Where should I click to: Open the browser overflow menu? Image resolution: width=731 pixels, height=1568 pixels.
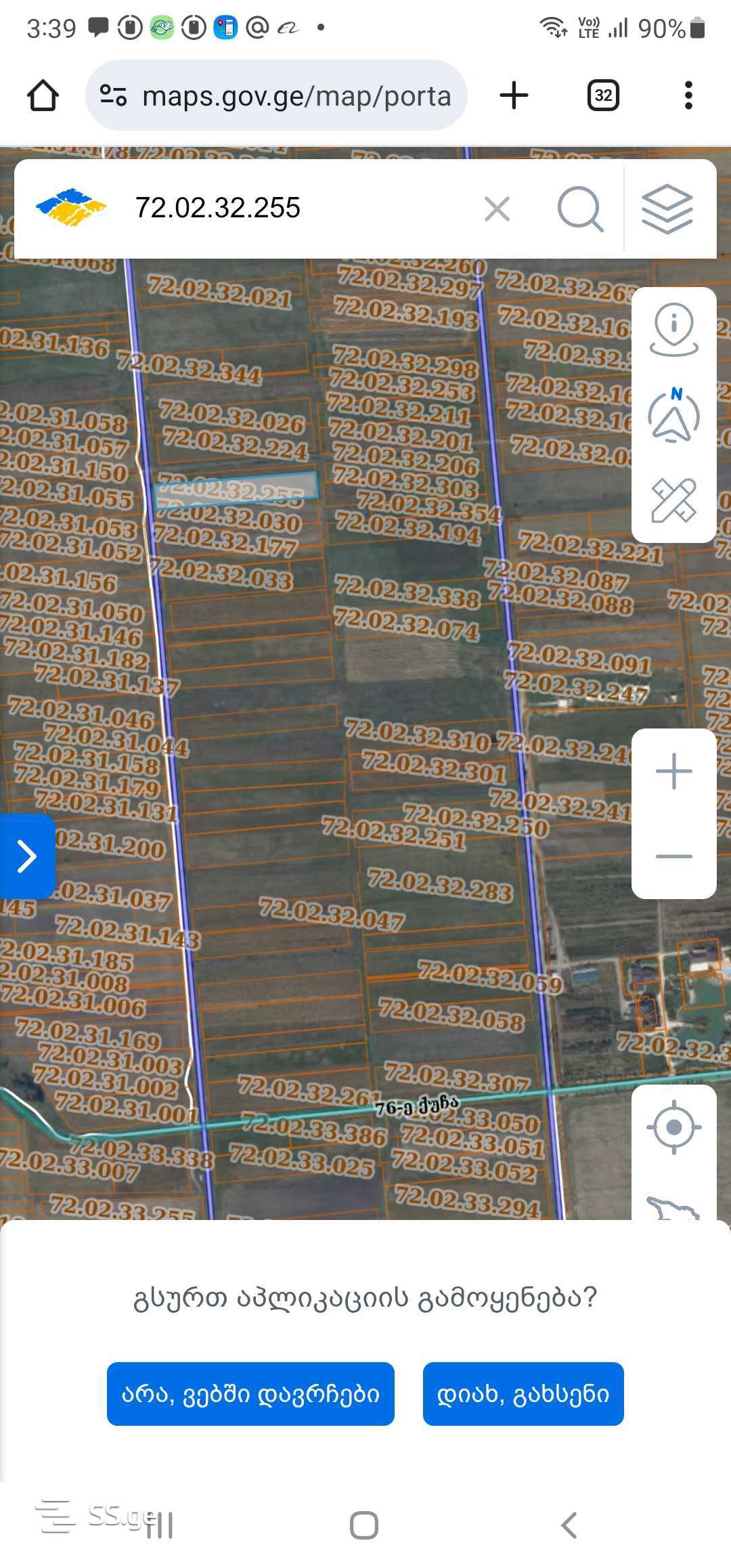coord(688,95)
